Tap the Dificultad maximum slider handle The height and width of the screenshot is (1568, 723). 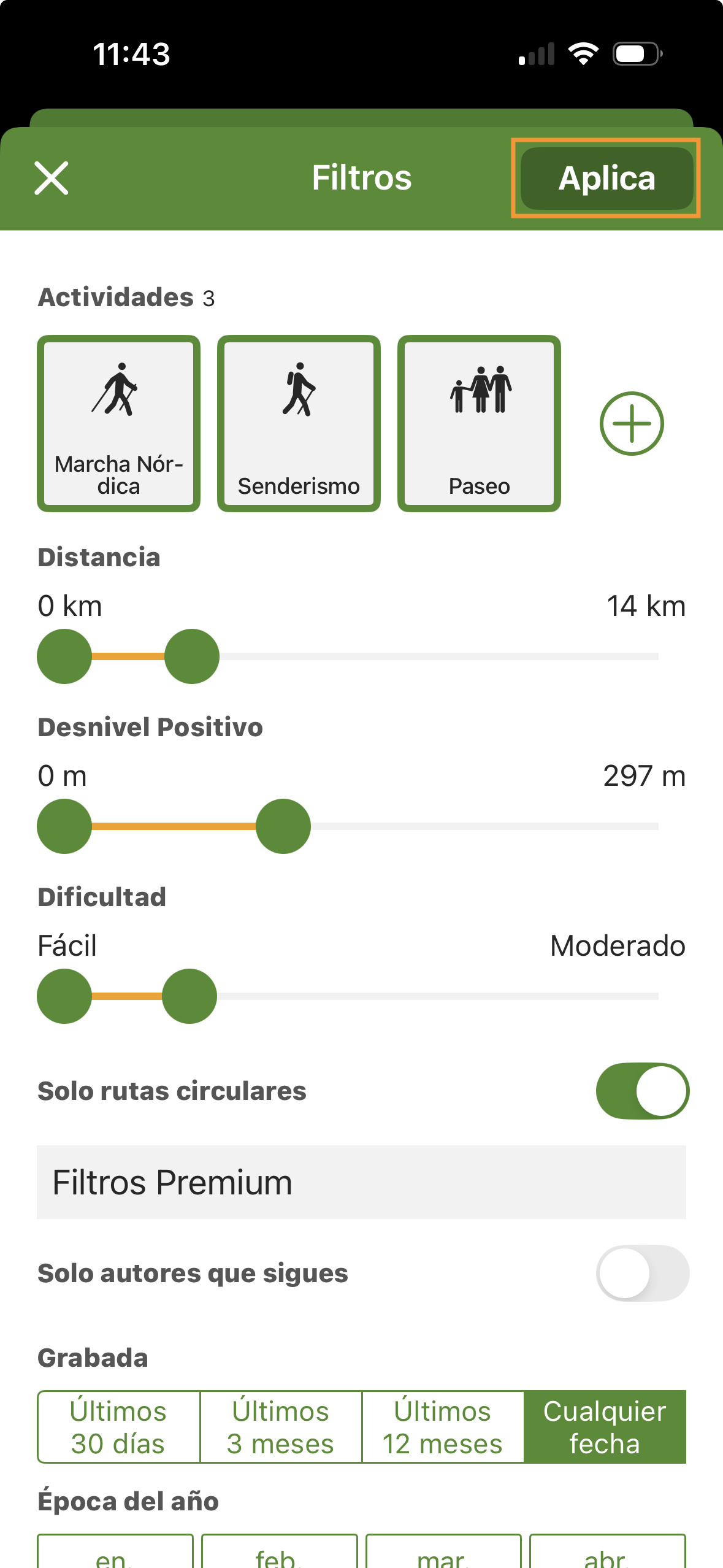click(189, 996)
